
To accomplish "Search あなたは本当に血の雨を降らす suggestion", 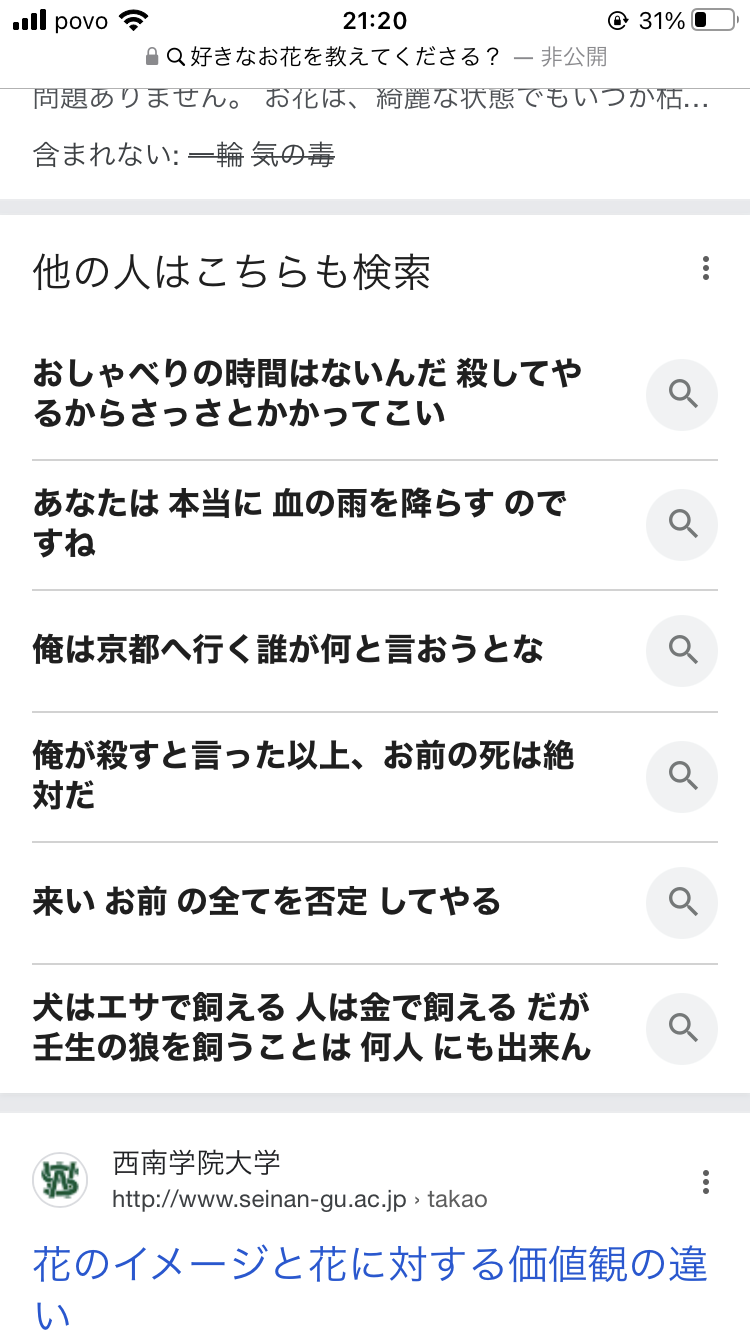I will 374,524.
